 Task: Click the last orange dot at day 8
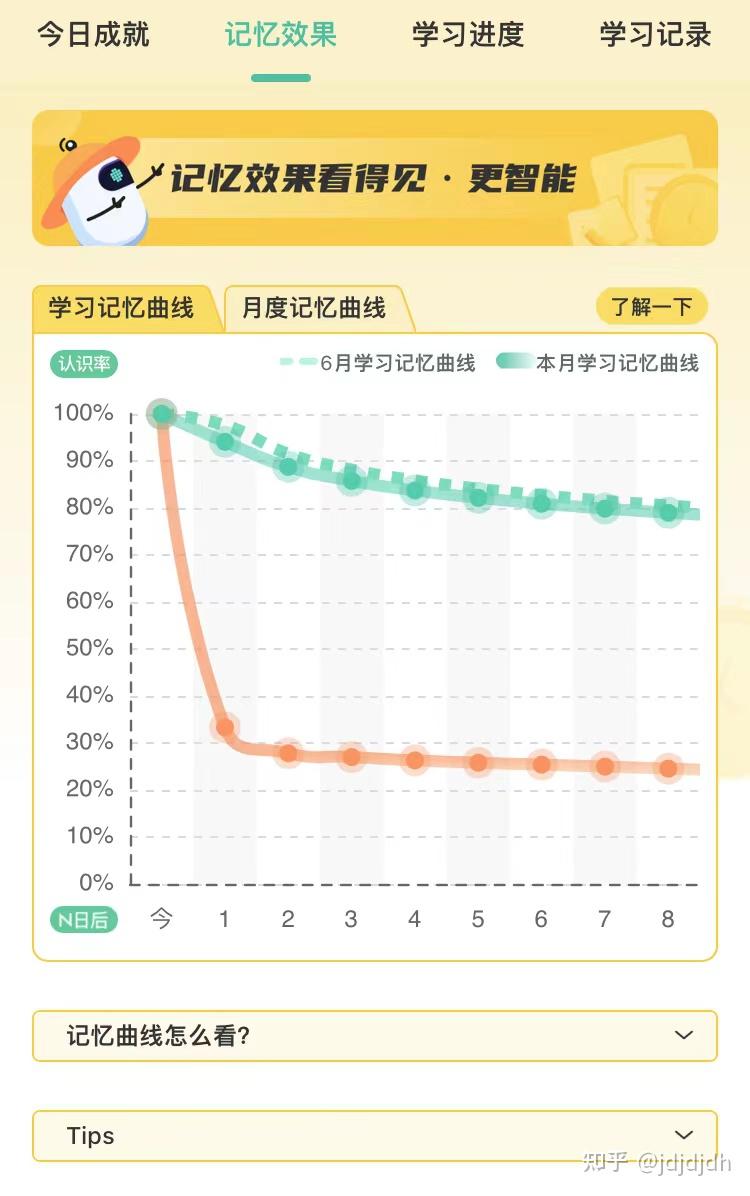[666, 768]
